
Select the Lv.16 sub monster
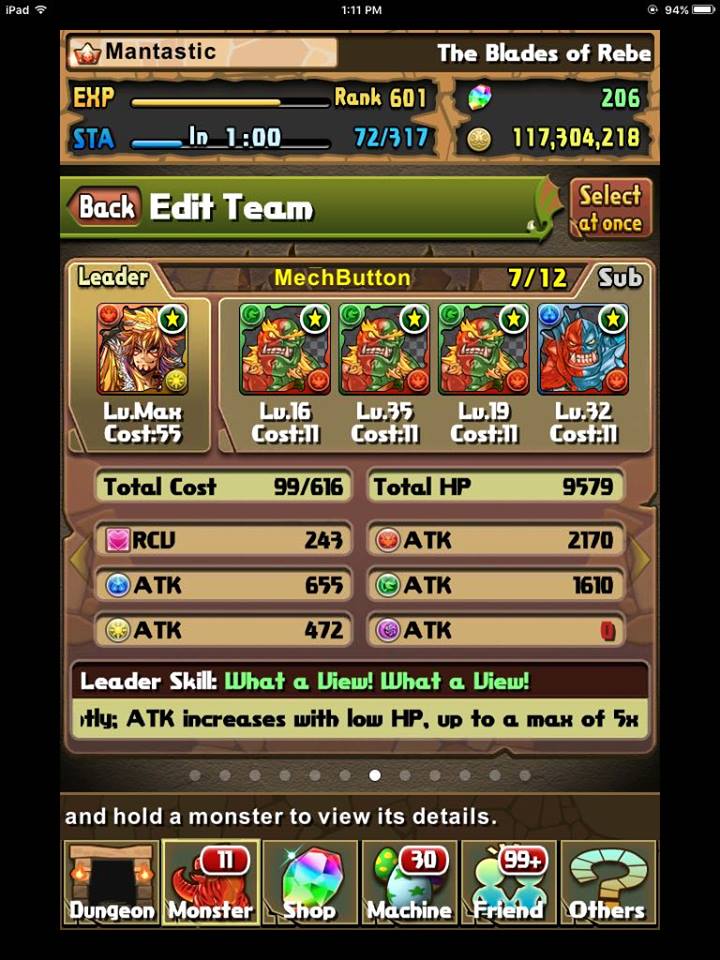[285, 350]
